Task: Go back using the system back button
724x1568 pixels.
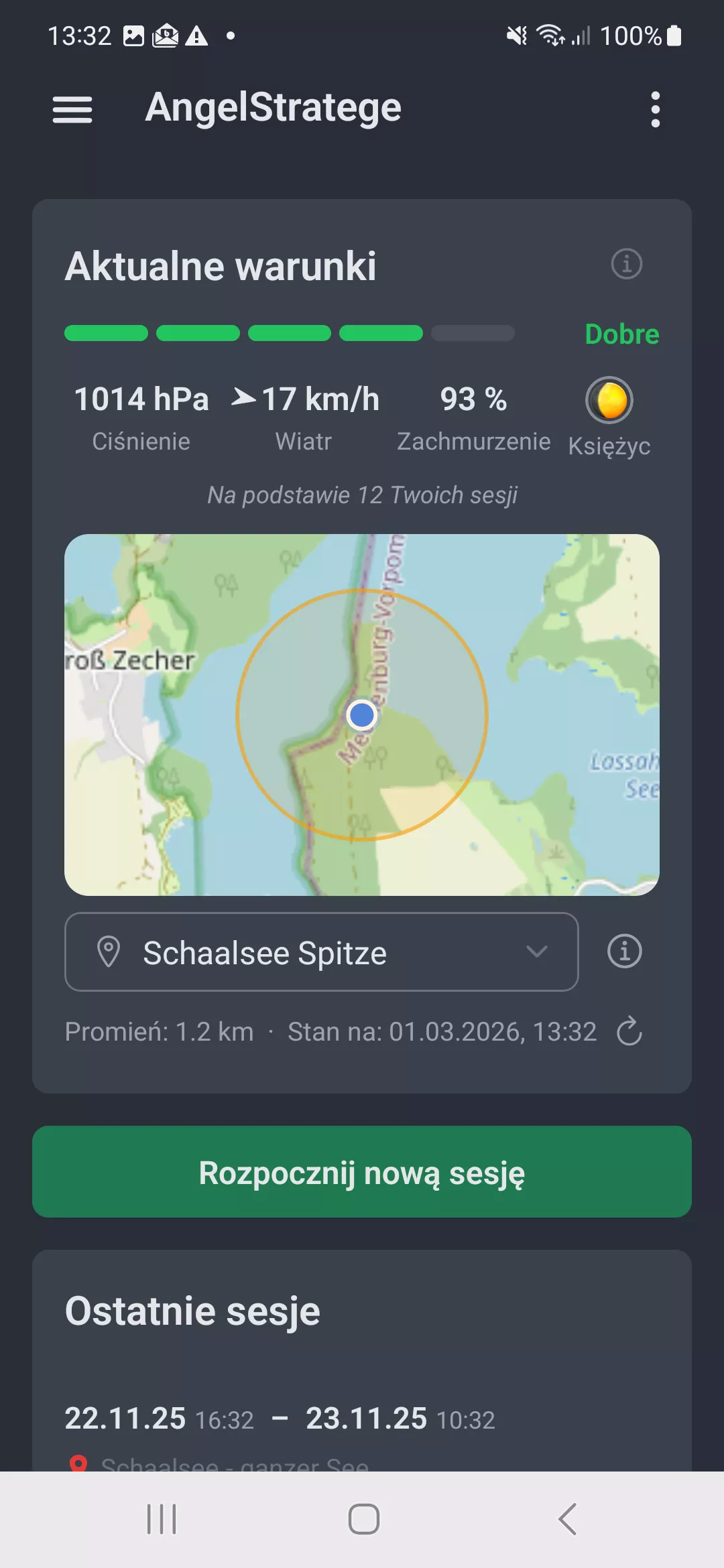Action: (567, 1519)
